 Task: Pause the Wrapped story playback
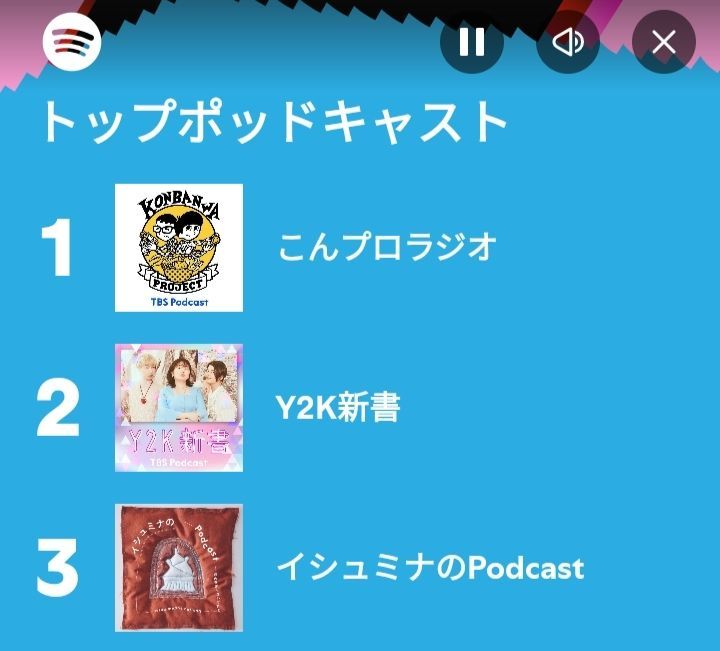pyautogui.click(x=472, y=42)
